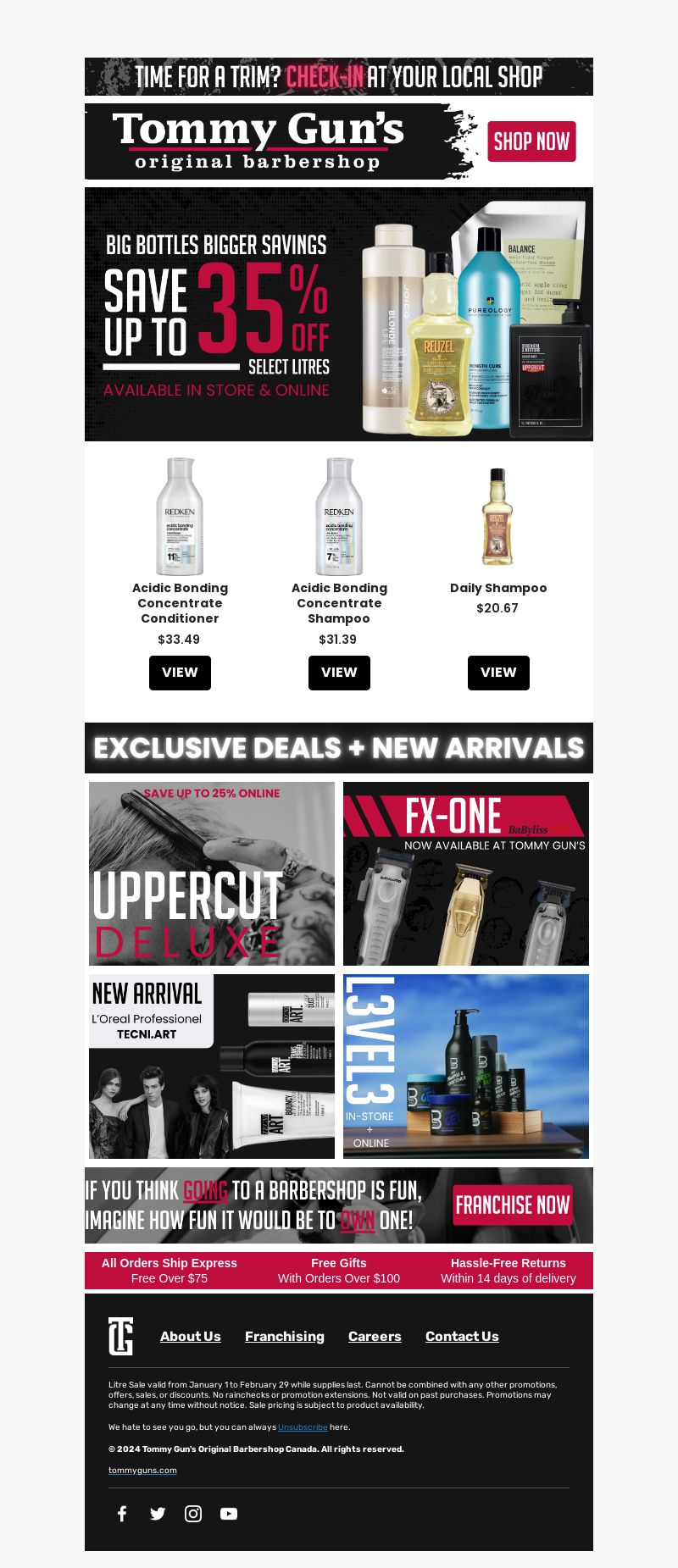Tap the Shop Now button
Screen dimensions: 678x1568
(531, 141)
